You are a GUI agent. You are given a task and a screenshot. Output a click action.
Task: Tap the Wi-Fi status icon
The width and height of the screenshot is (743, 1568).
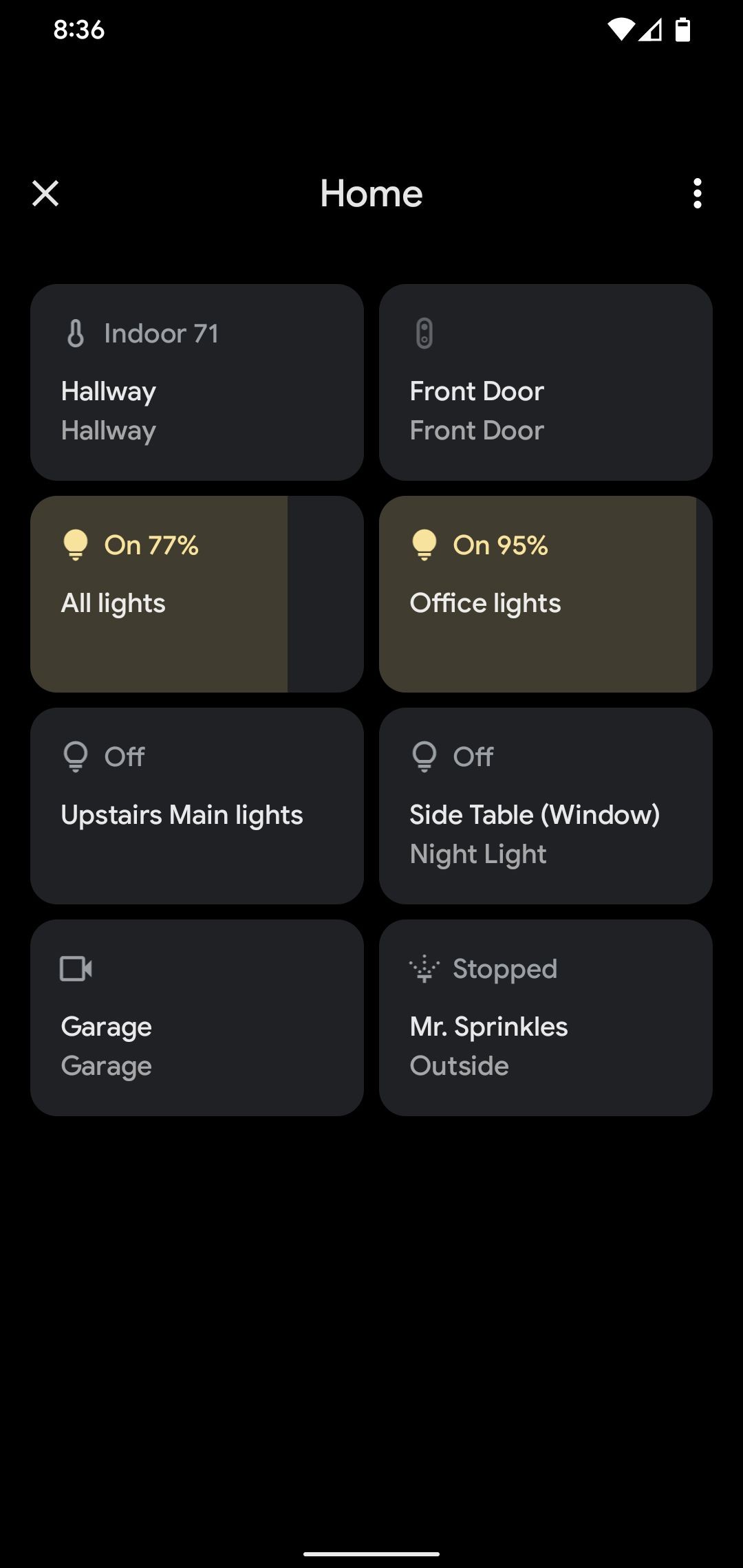(x=621, y=29)
